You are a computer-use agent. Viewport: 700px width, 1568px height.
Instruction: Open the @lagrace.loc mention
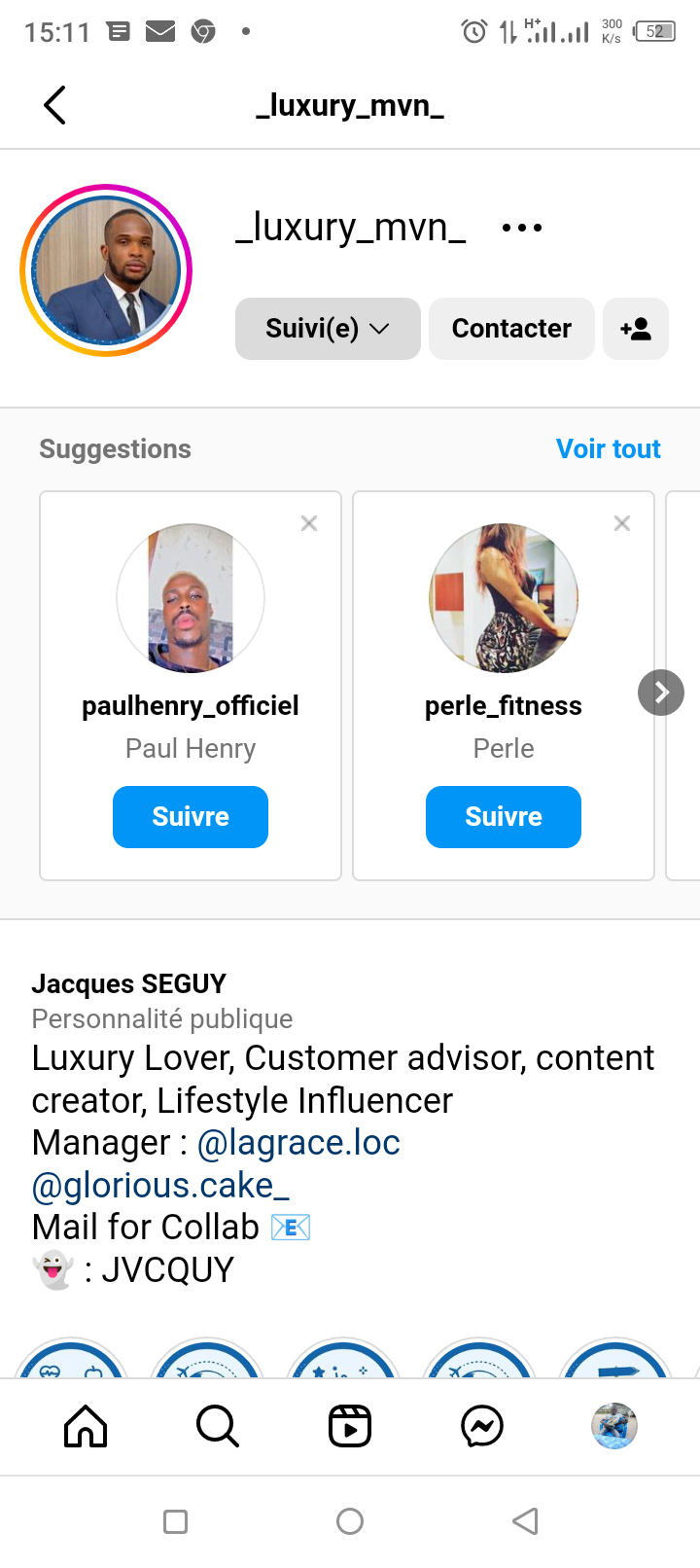[x=298, y=1143]
